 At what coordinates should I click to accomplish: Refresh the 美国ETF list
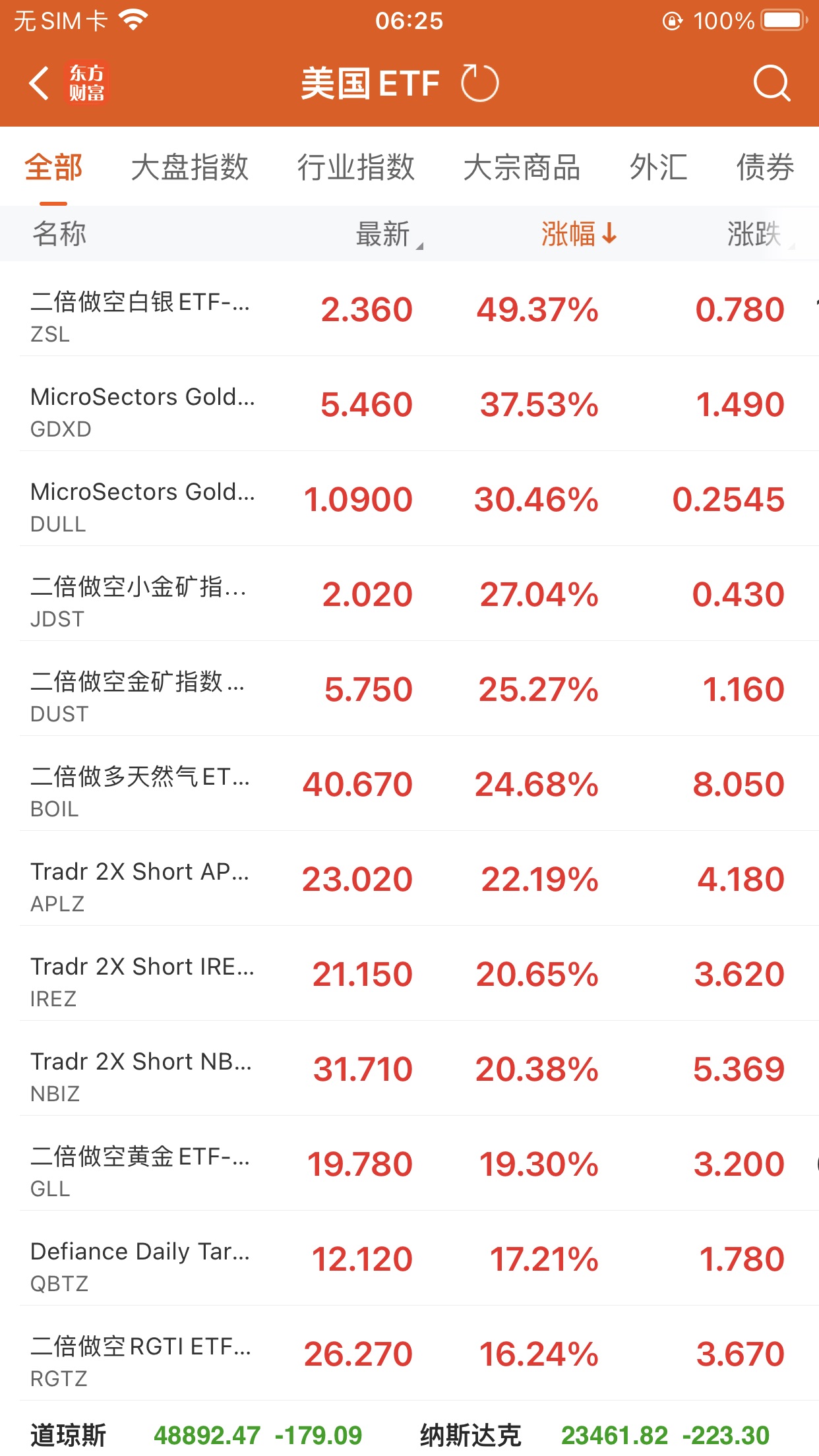click(479, 84)
